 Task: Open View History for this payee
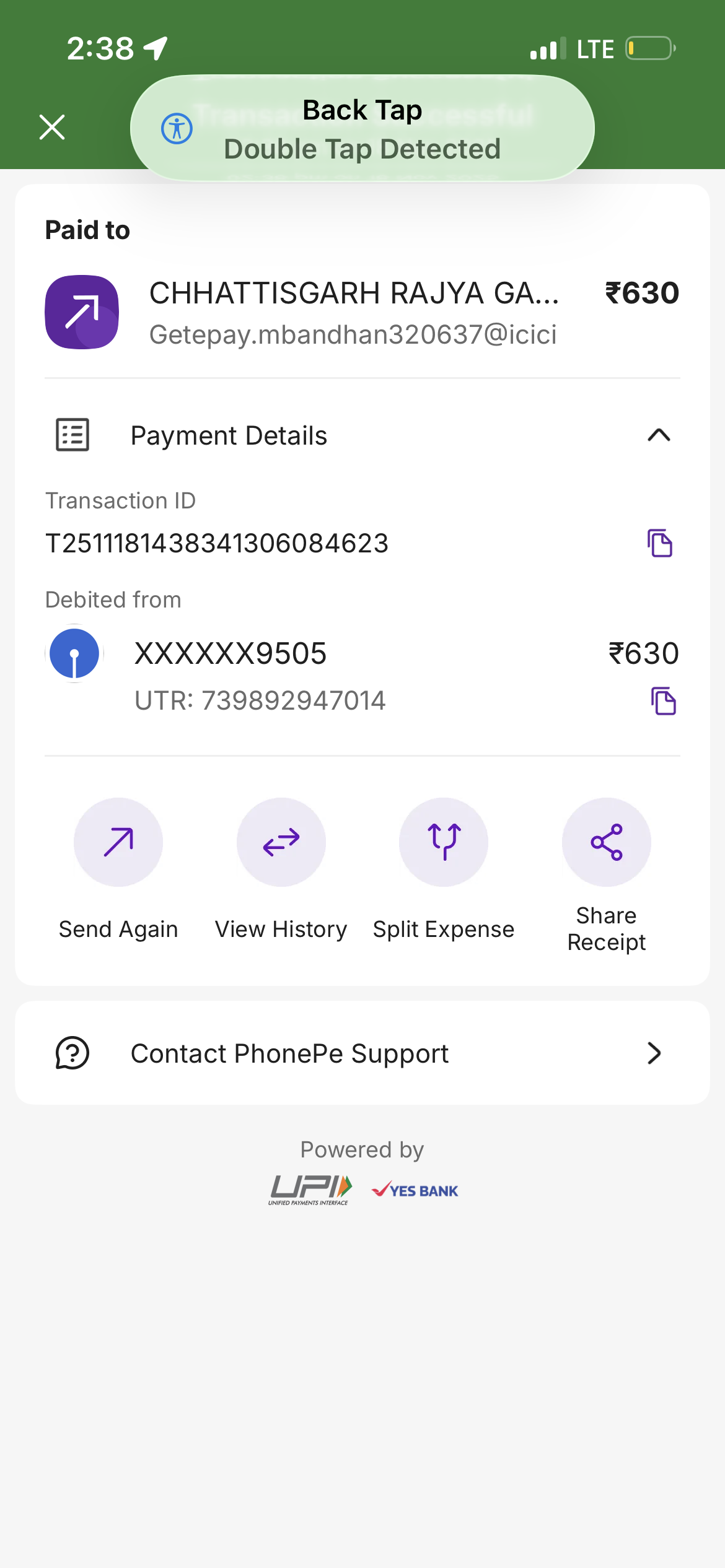pyautogui.click(x=281, y=842)
